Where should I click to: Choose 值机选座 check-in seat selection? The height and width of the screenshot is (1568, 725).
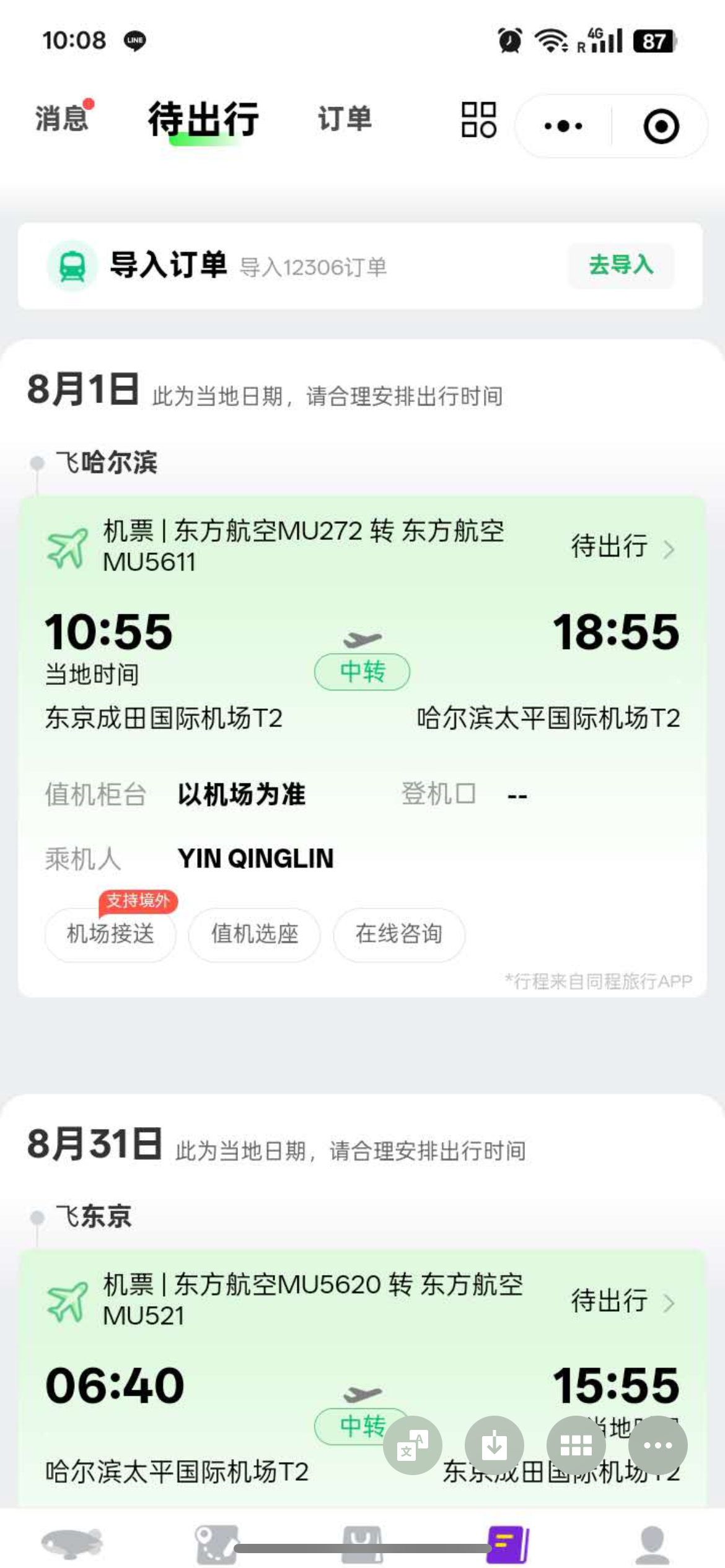click(x=255, y=934)
